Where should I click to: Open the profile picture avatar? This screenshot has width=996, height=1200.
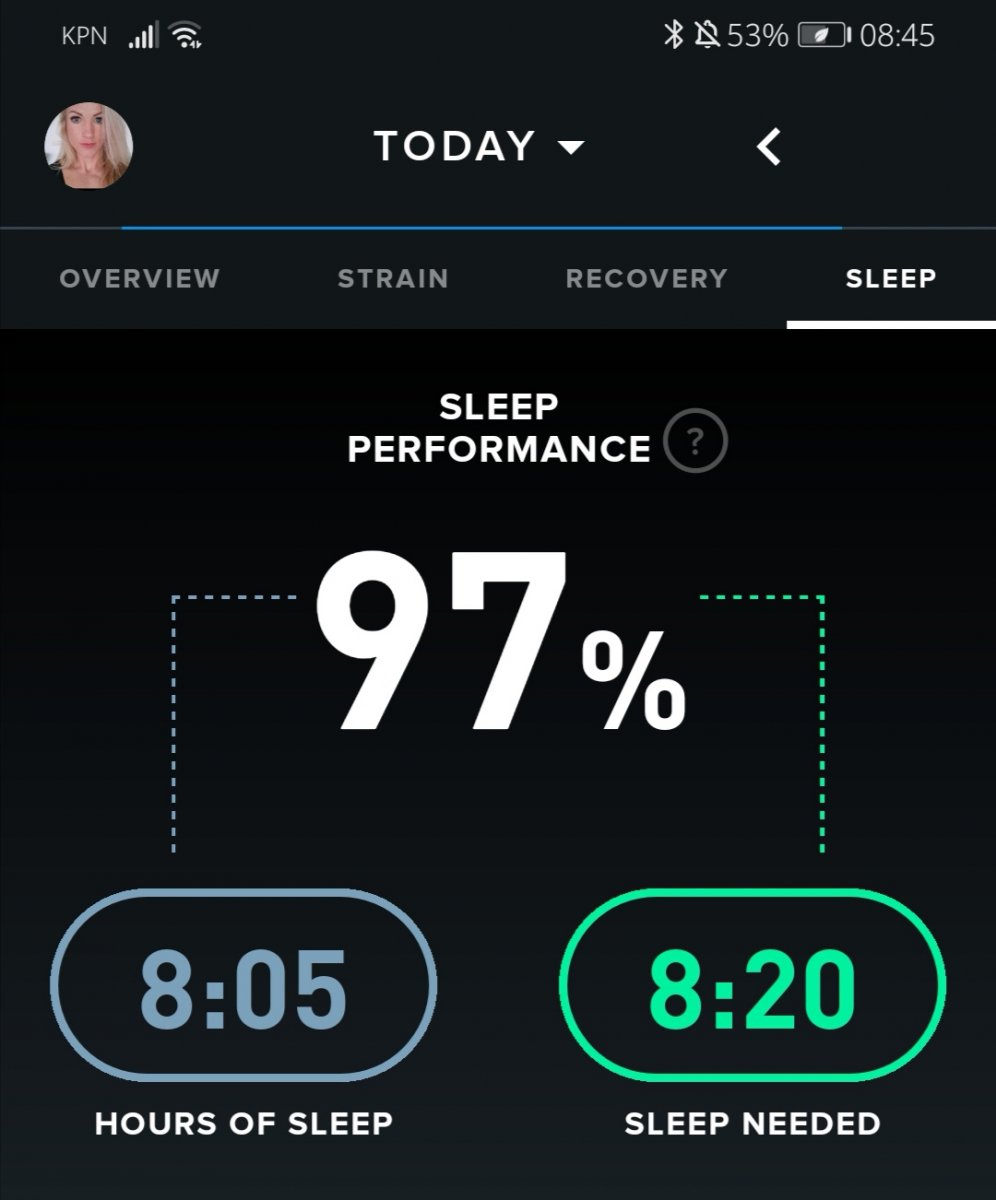click(89, 146)
